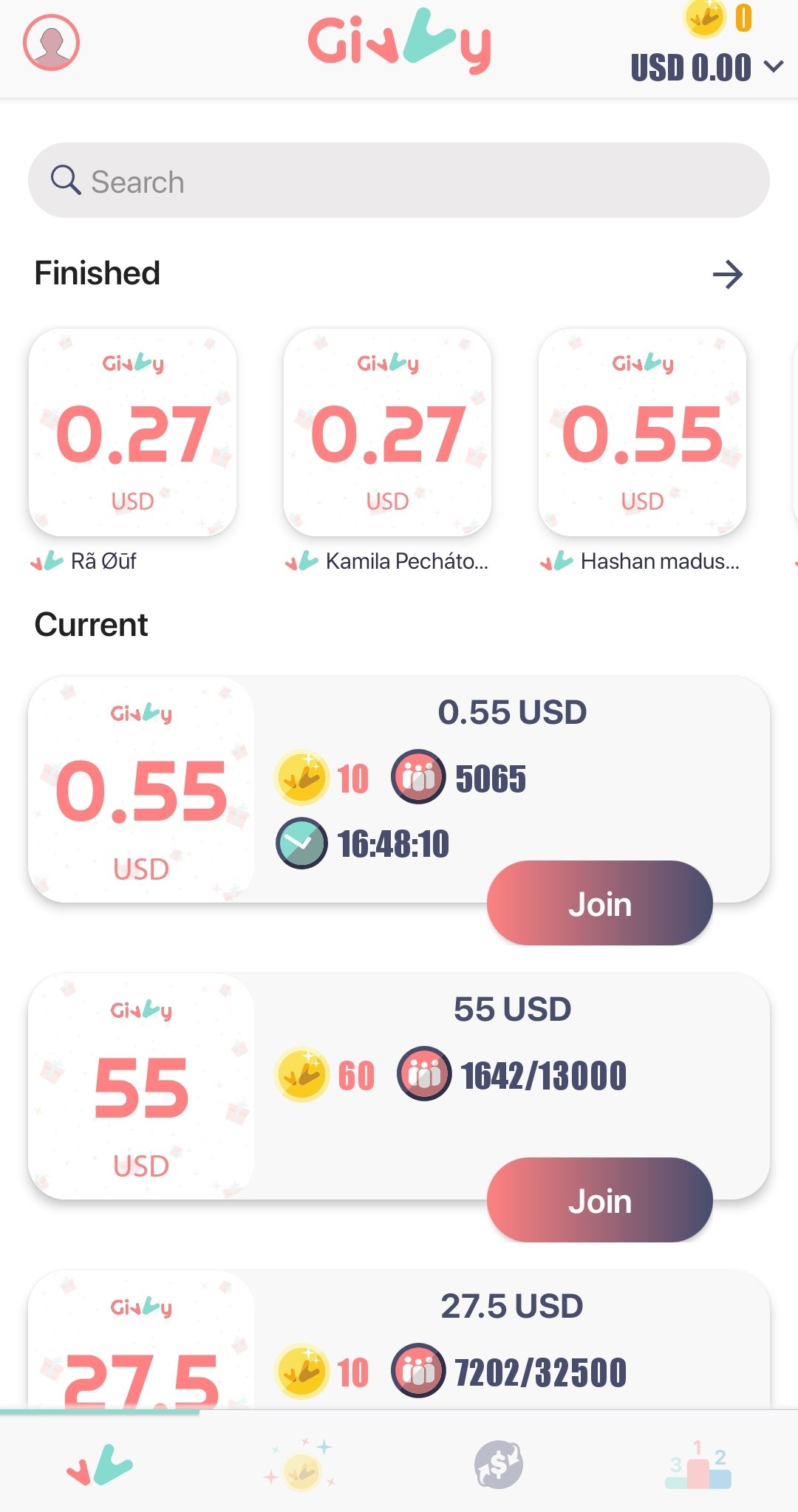
Task: Switch to the leaderboard podium tab
Action: click(698, 1464)
